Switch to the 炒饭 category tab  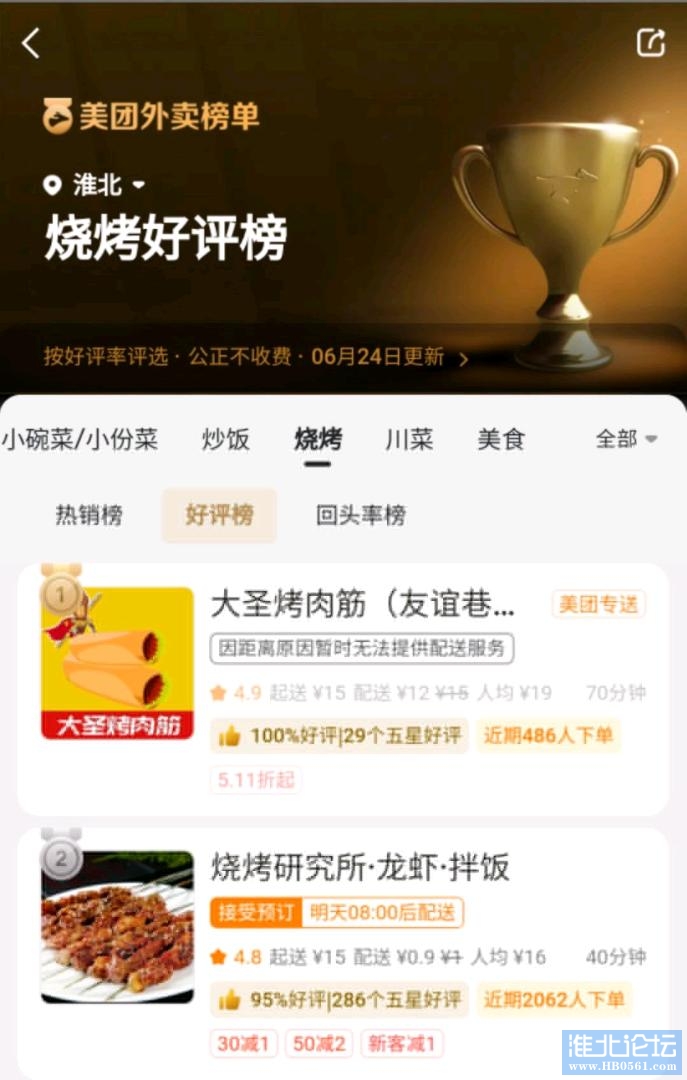coord(226,439)
